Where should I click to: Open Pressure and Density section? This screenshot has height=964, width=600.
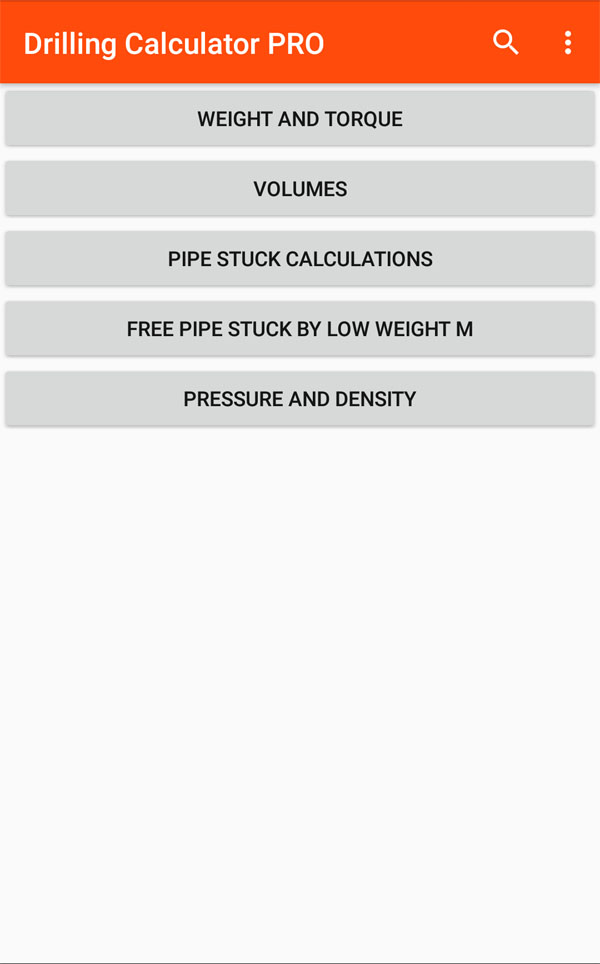(300, 399)
